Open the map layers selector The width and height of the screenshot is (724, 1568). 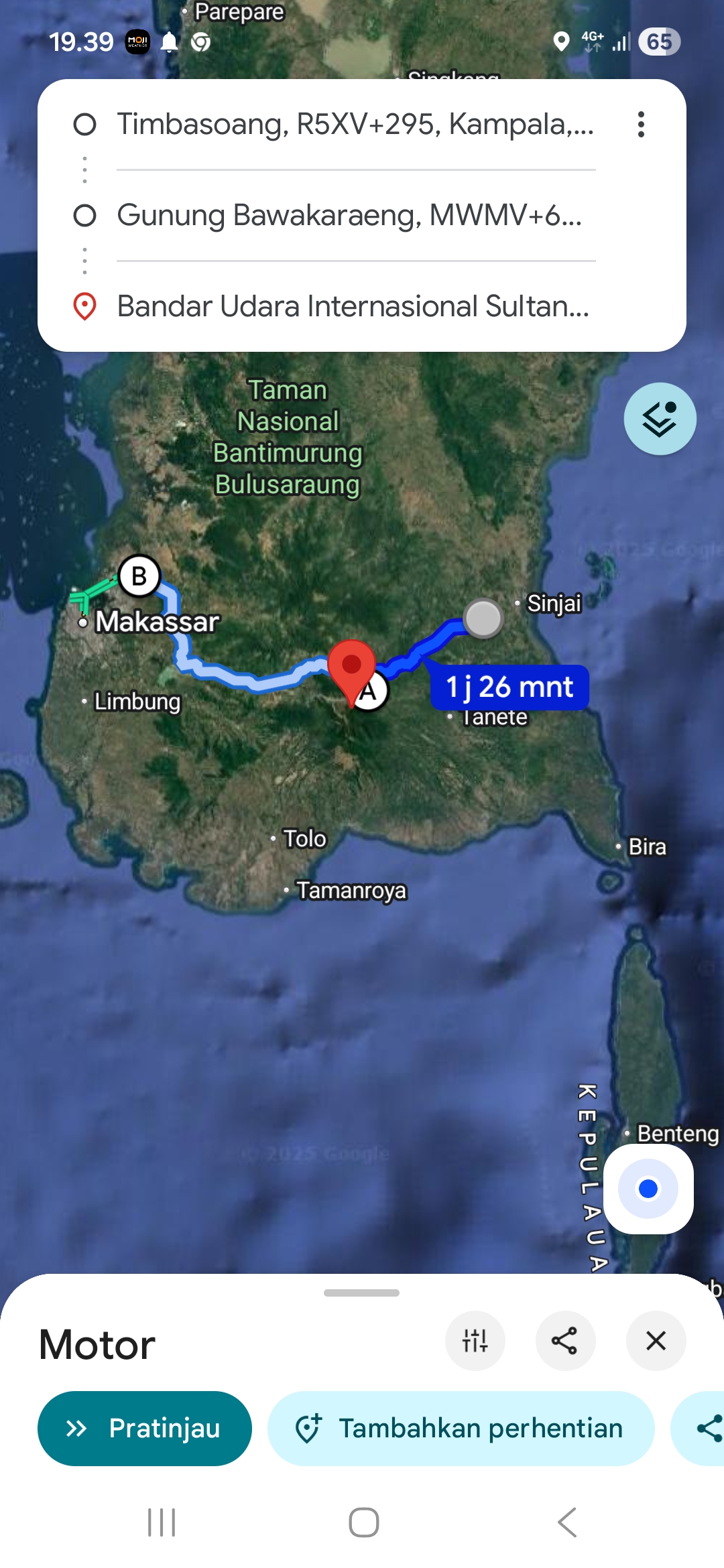coord(660,419)
